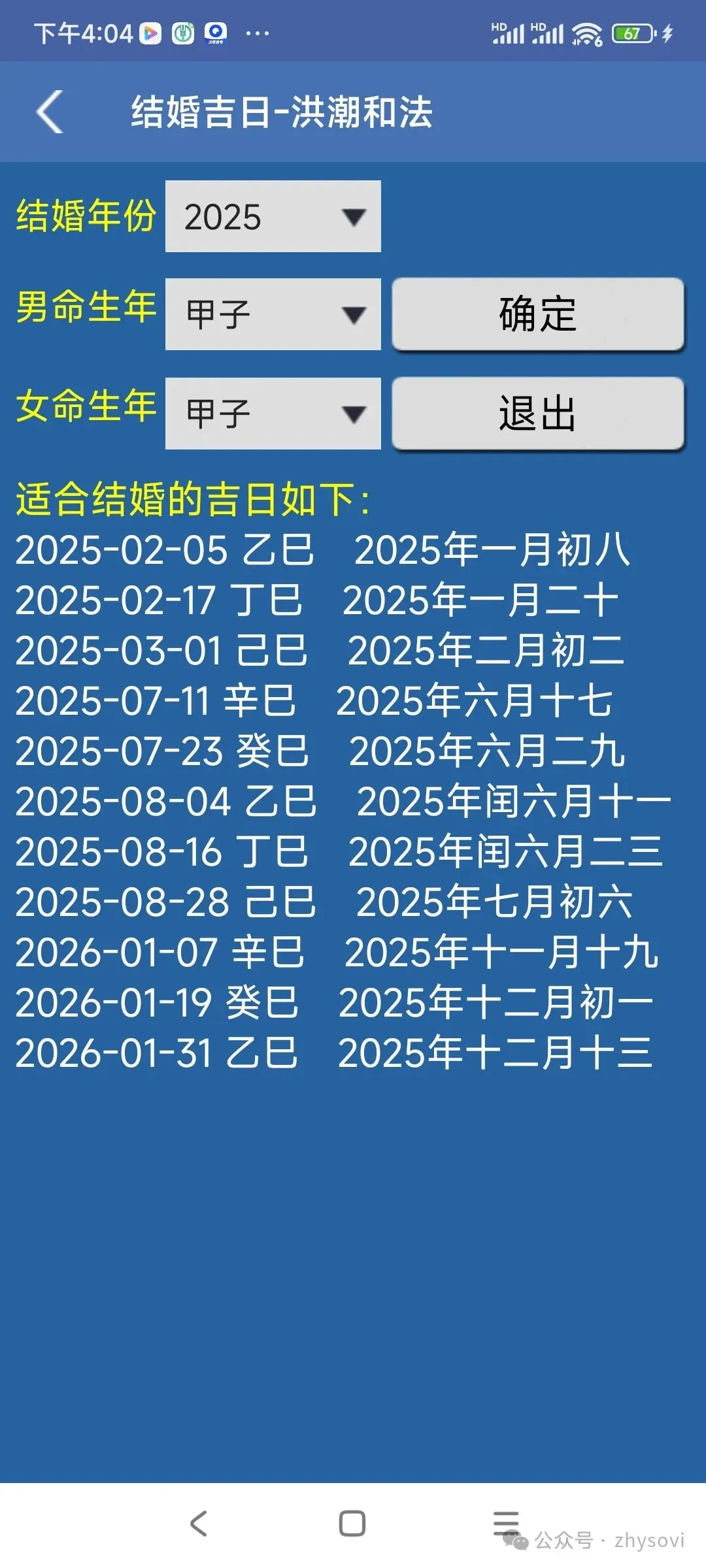Open the 结婚年份 dropdown showing 2025

[273, 216]
